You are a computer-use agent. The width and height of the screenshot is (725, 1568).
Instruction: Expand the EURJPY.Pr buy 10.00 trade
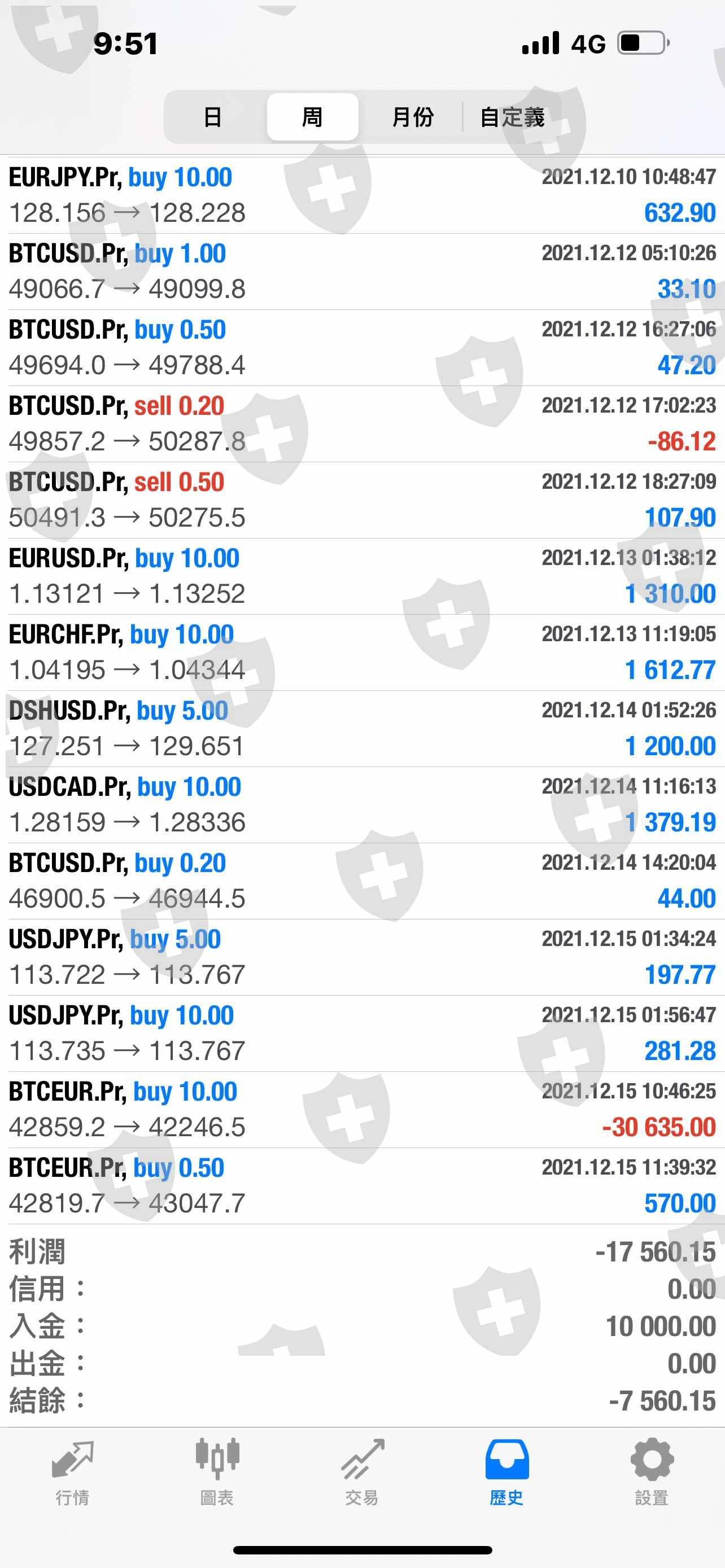click(x=362, y=195)
